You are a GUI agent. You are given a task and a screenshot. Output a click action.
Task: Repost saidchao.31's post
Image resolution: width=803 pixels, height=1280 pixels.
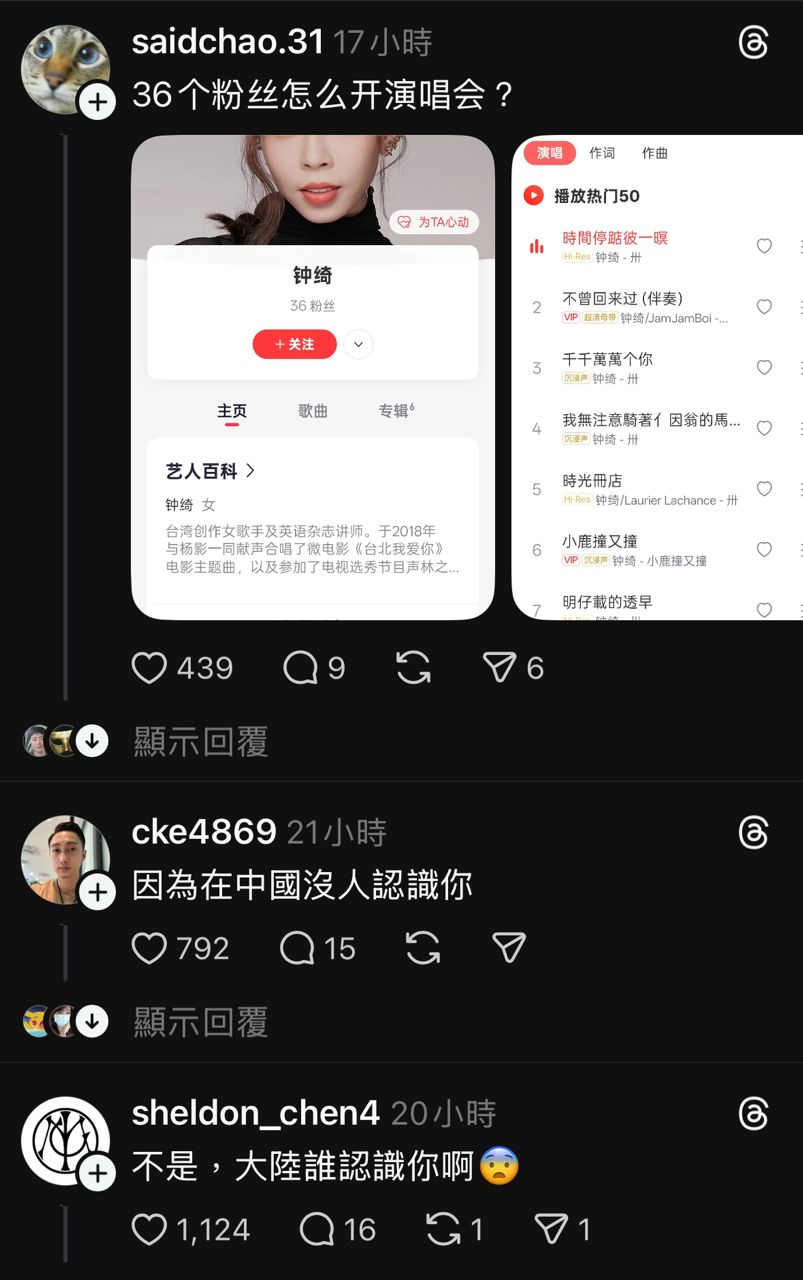(414, 668)
